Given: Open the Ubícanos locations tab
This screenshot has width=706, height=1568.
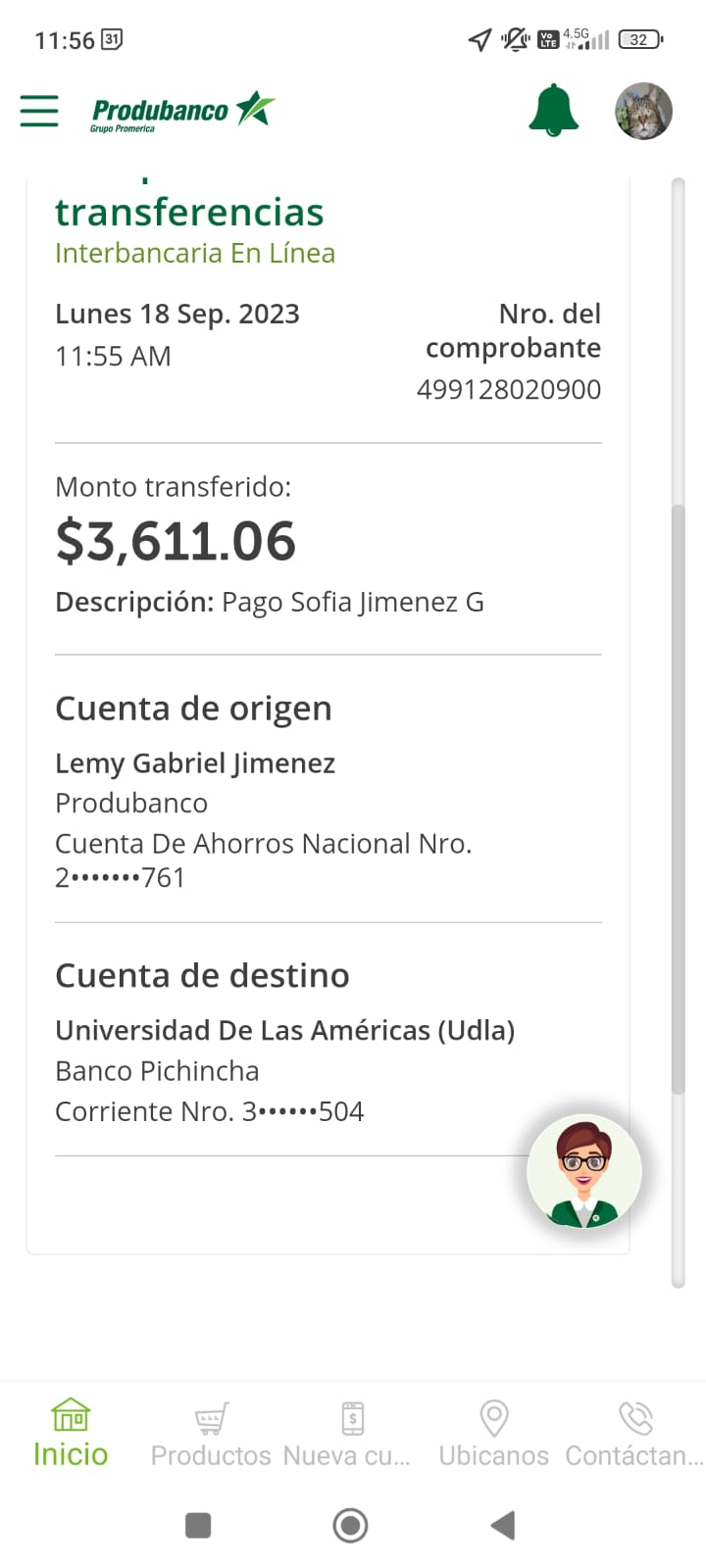Looking at the screenshot, I should [x=494, y=1434].
